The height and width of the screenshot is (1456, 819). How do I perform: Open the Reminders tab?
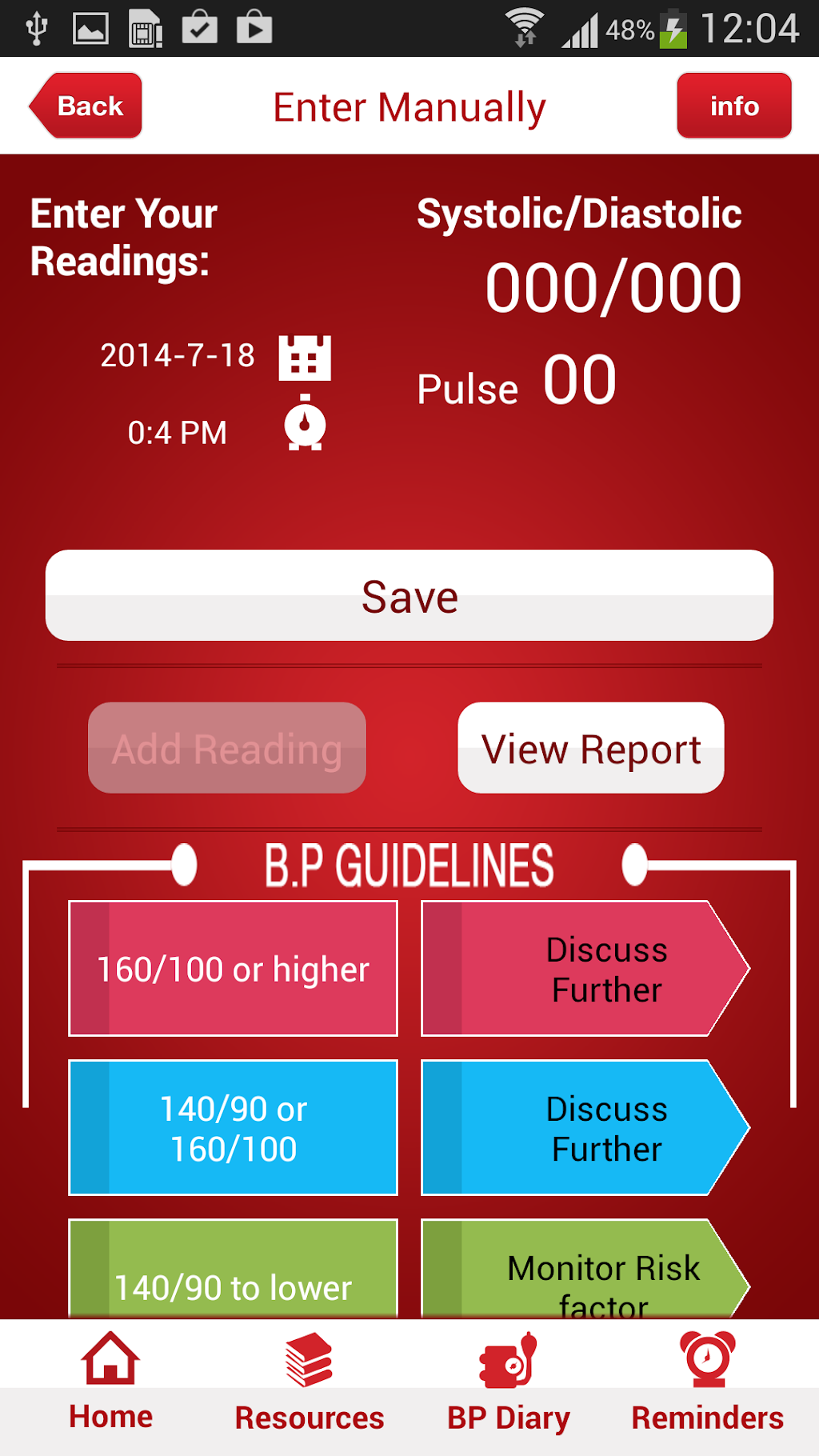pyautogui.click(x=707, y=1382)
